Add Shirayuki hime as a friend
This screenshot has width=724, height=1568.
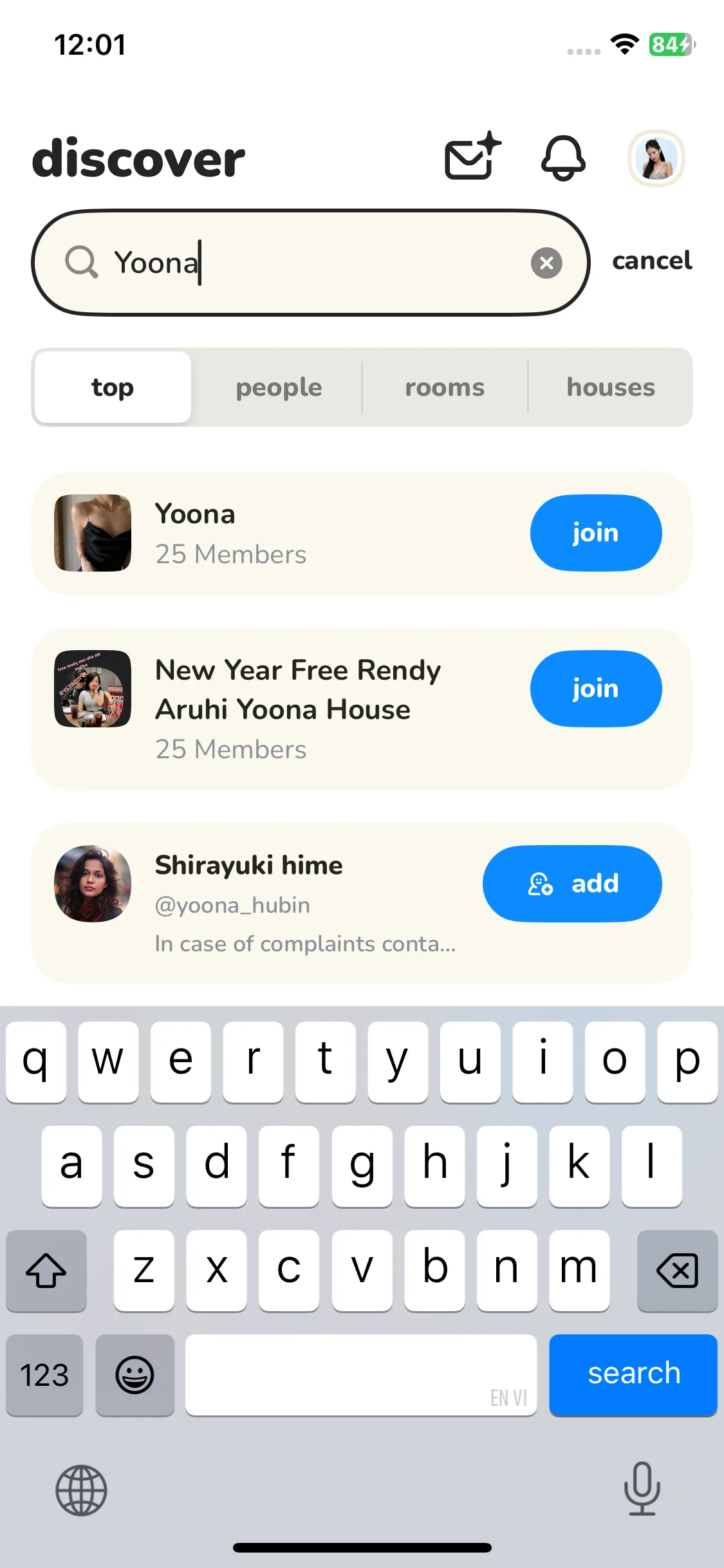point(572,883)
